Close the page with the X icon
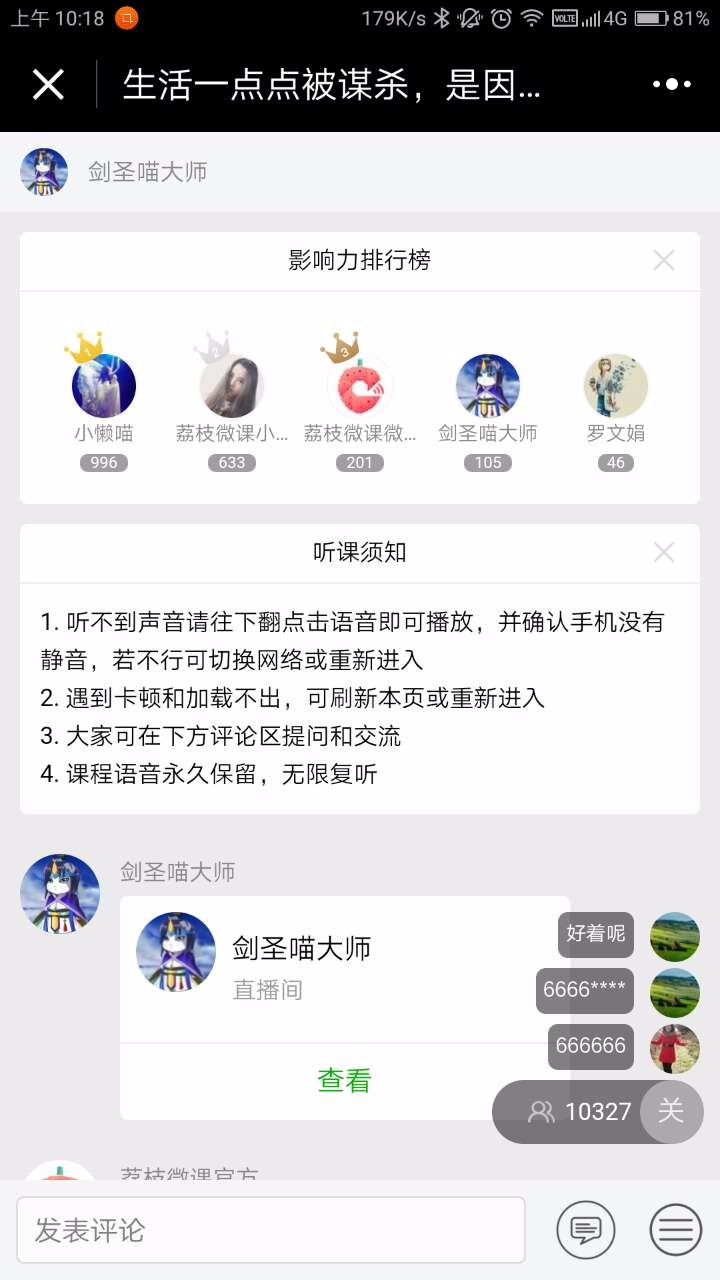Image resolution: width=720 pixels, height=1280 pixels. tap(48, 85)
